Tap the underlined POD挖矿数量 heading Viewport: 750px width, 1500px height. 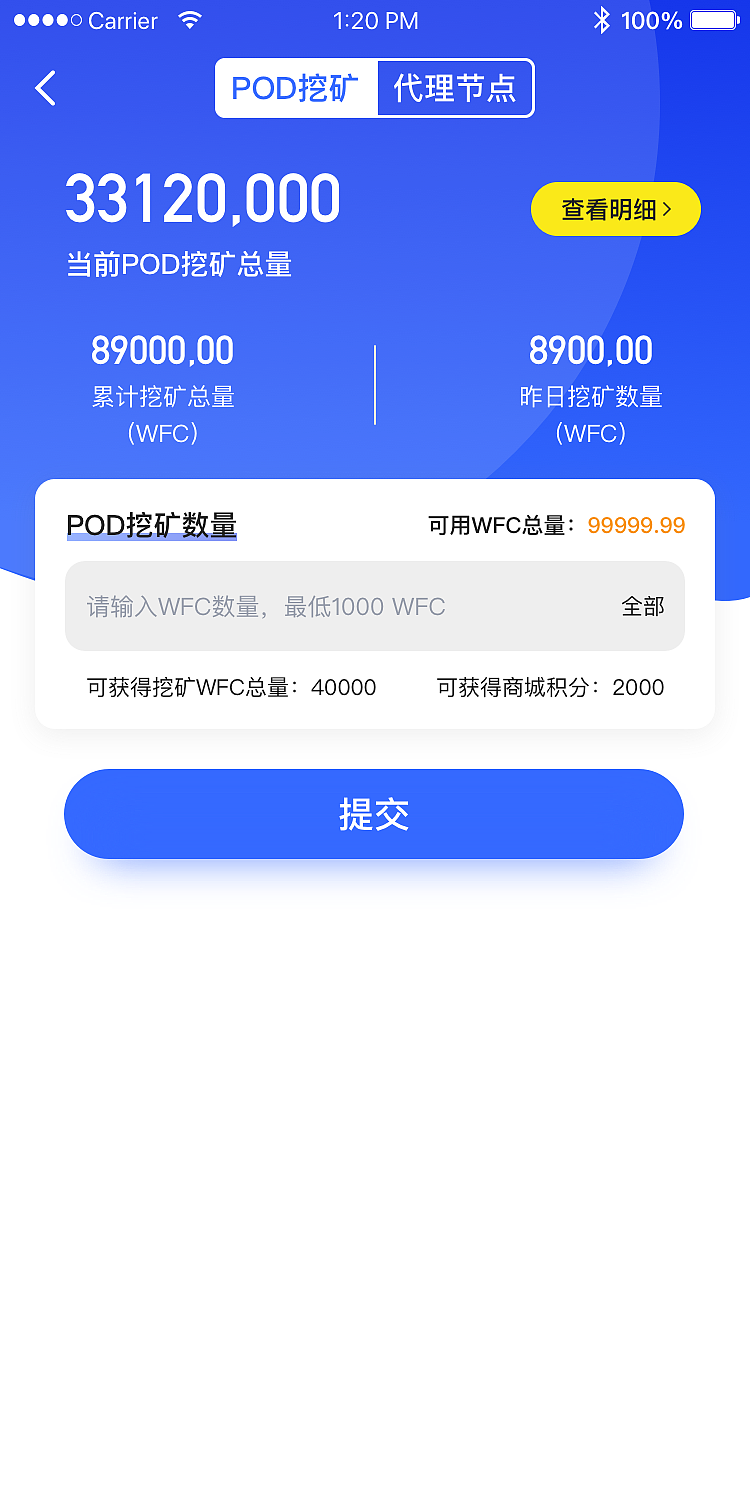[x=151, y=523]
